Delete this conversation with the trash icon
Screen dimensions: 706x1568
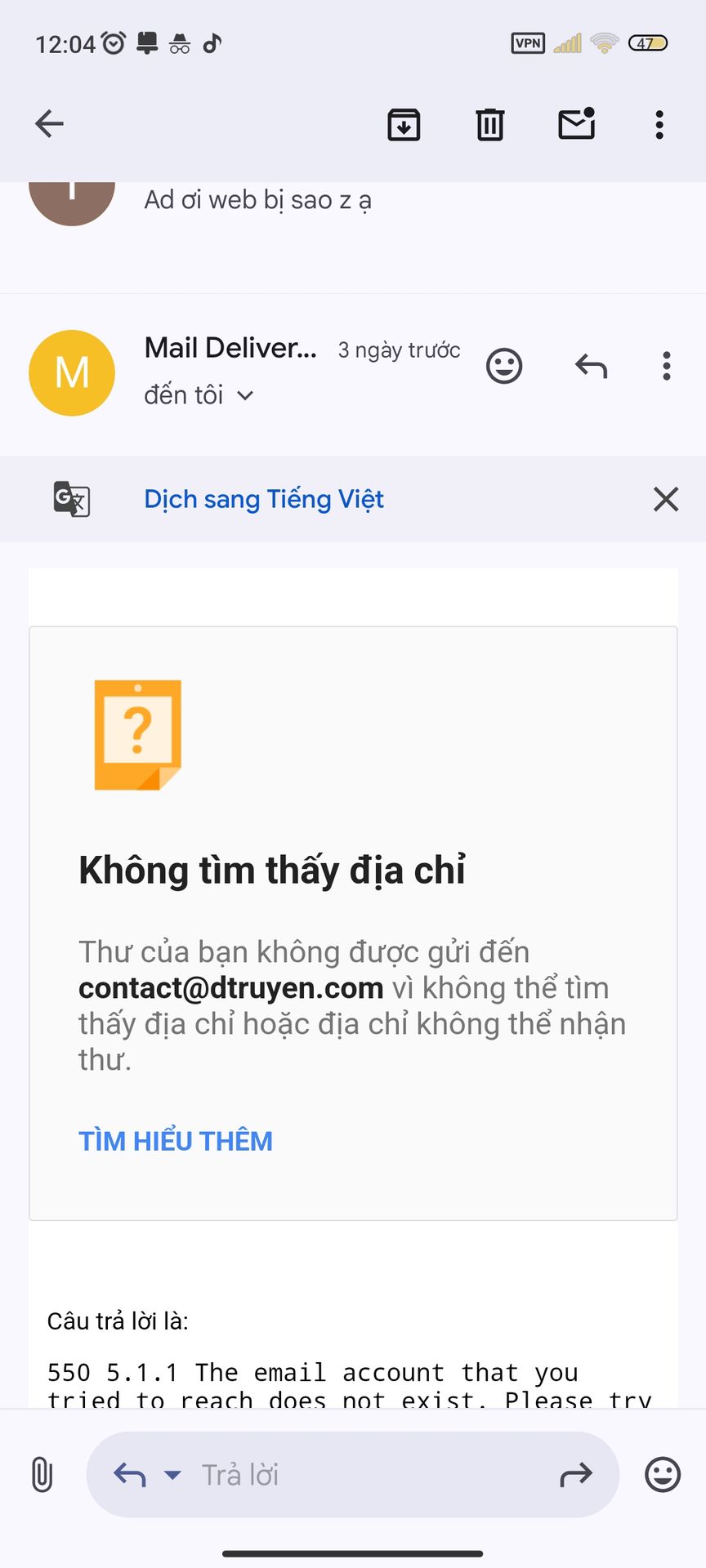pos(490,124)
